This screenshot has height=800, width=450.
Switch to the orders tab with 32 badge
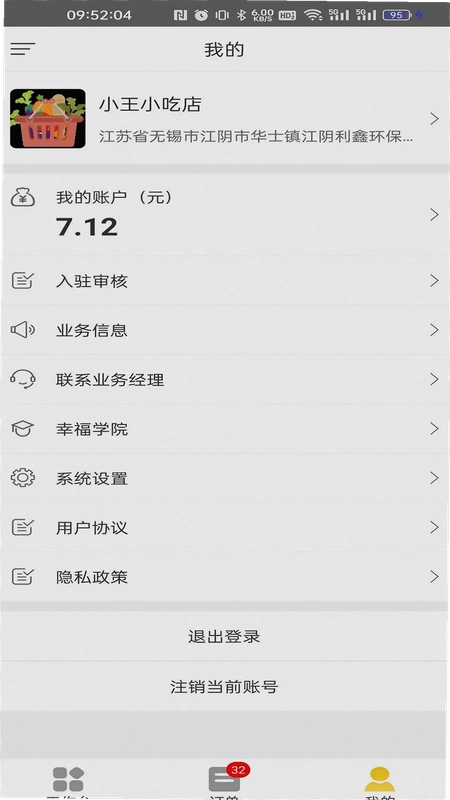point(224,781)
